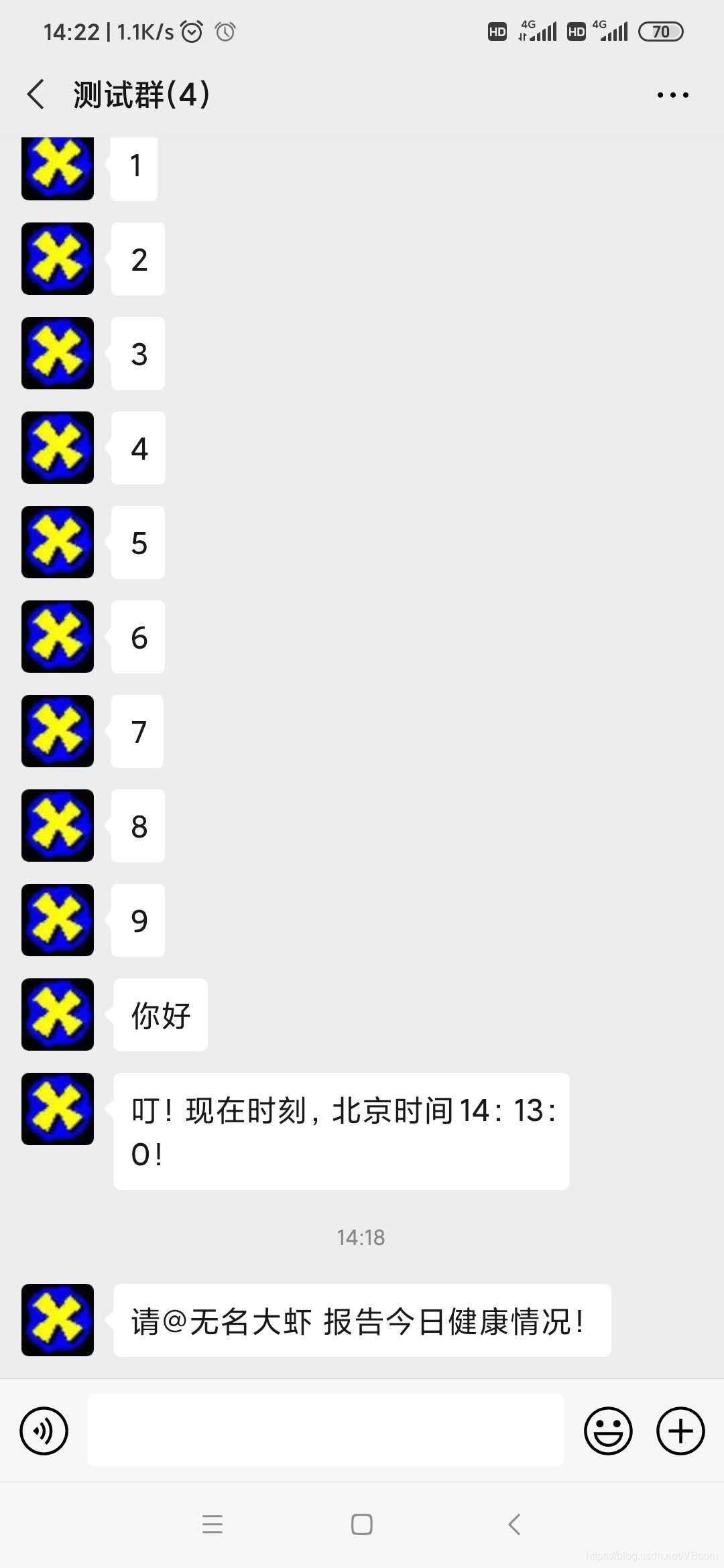This screenshot has width=724, height=1568.
Task: Open the plus attachments panel
Action: pyautogui.click(x=680, y=1431)
